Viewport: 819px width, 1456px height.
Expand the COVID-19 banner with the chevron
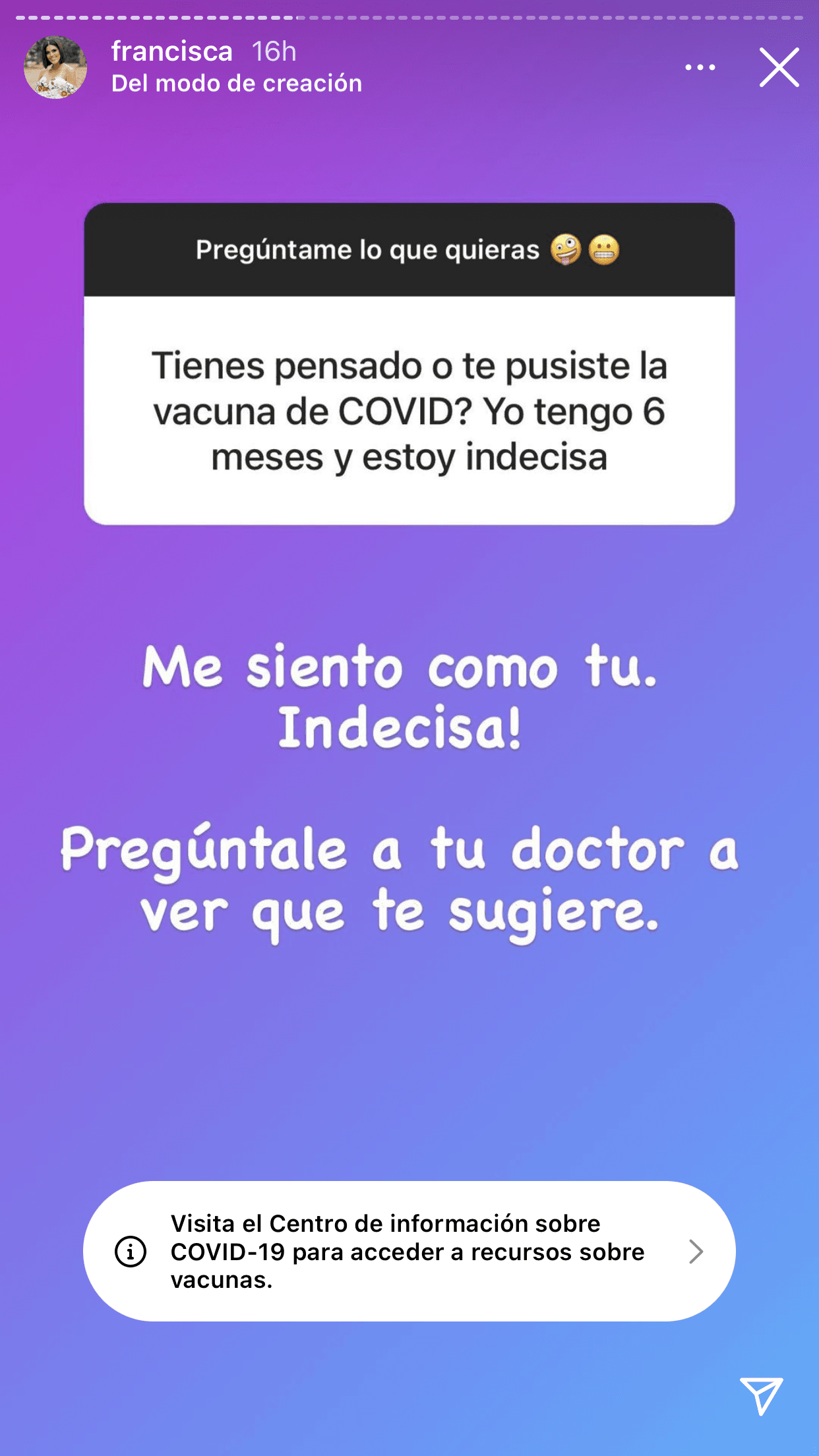[697, 1252]
